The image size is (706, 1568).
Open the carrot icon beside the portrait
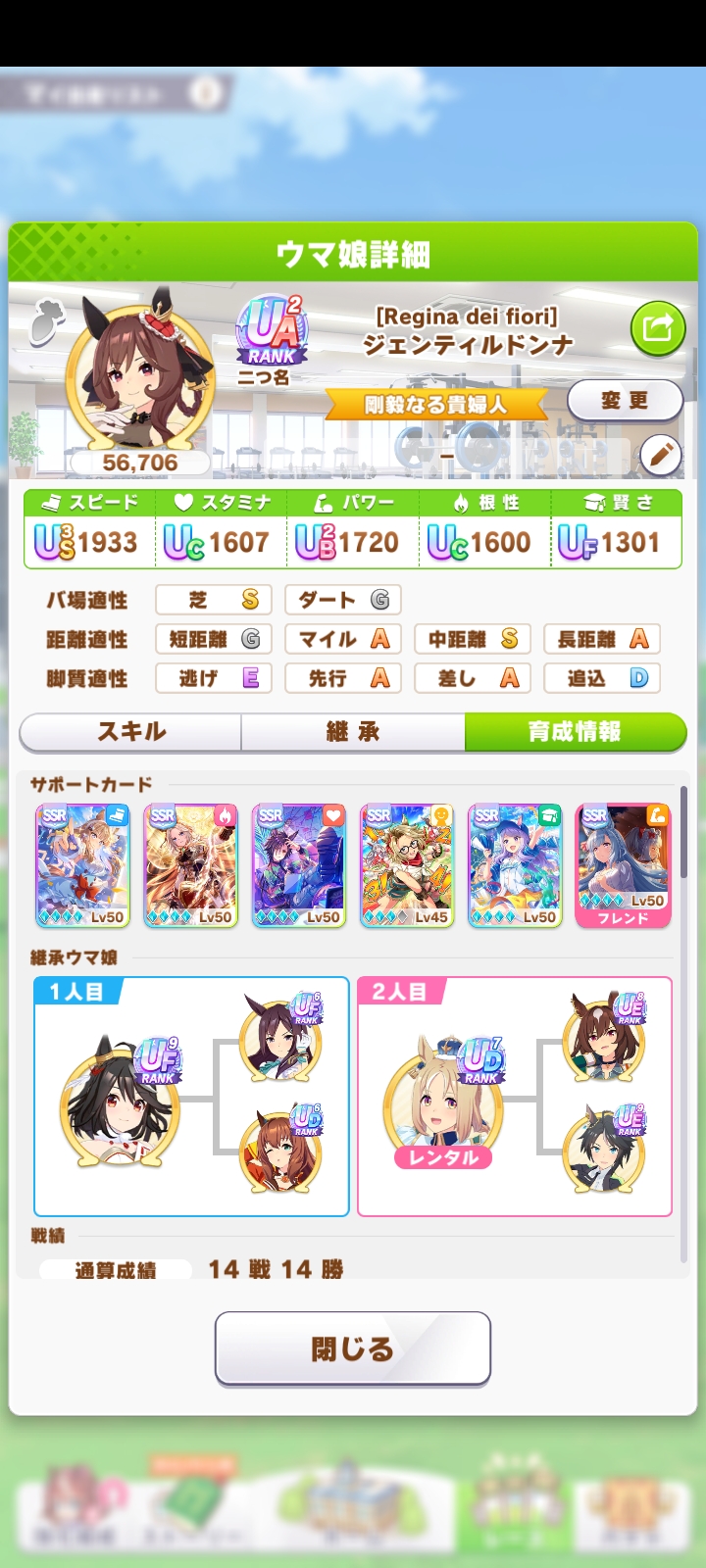[46, 322]
